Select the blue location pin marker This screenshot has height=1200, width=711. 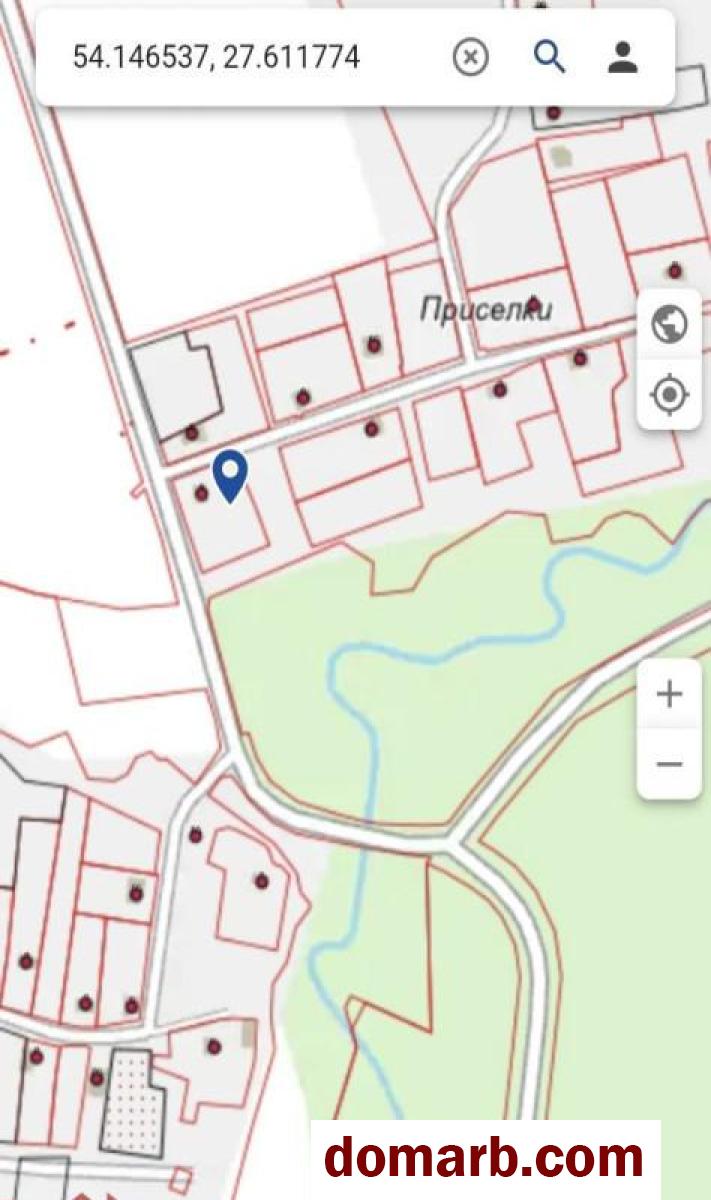[231, 475]
